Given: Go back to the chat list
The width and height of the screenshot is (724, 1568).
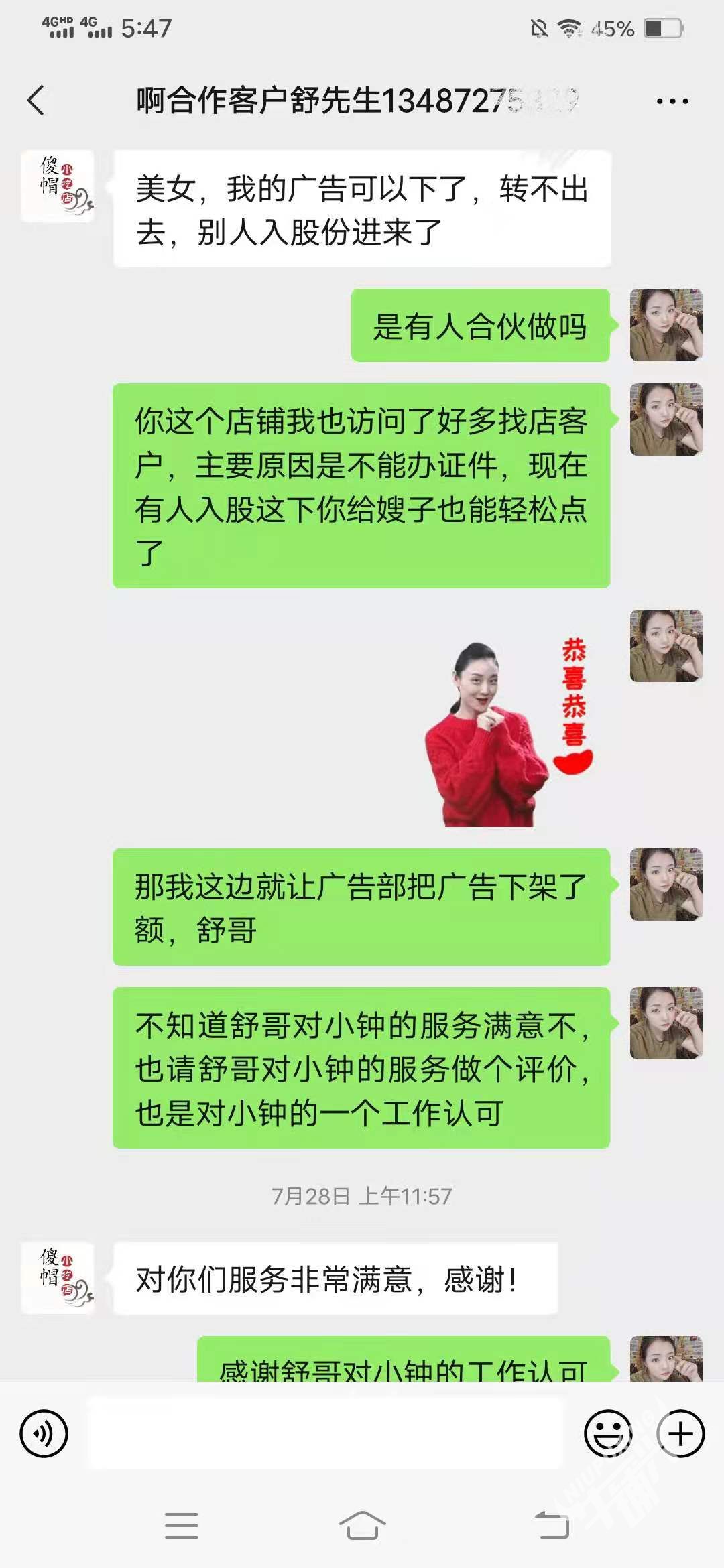Looking at the screenshot, I should pyautogui.click(x=36, y=101).
